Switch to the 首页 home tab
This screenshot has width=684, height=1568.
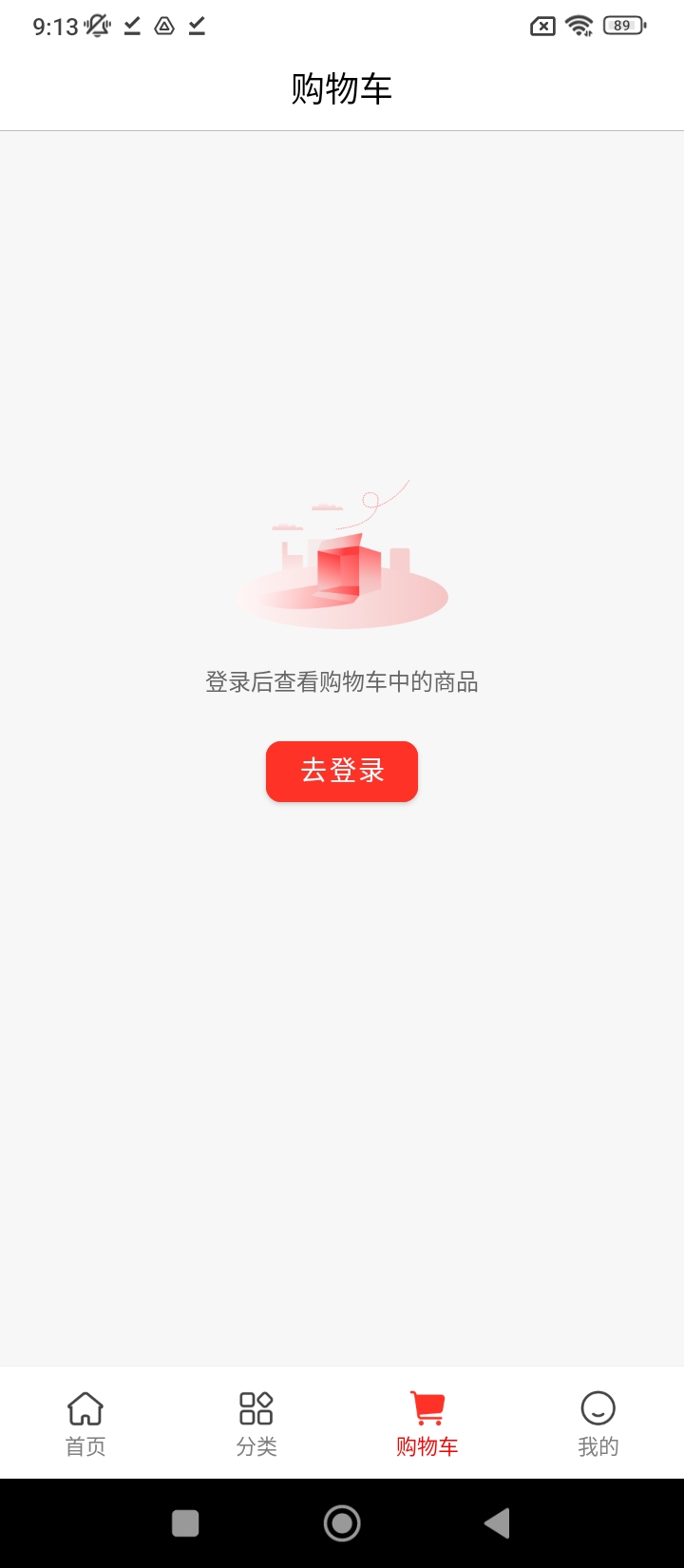85,1423
